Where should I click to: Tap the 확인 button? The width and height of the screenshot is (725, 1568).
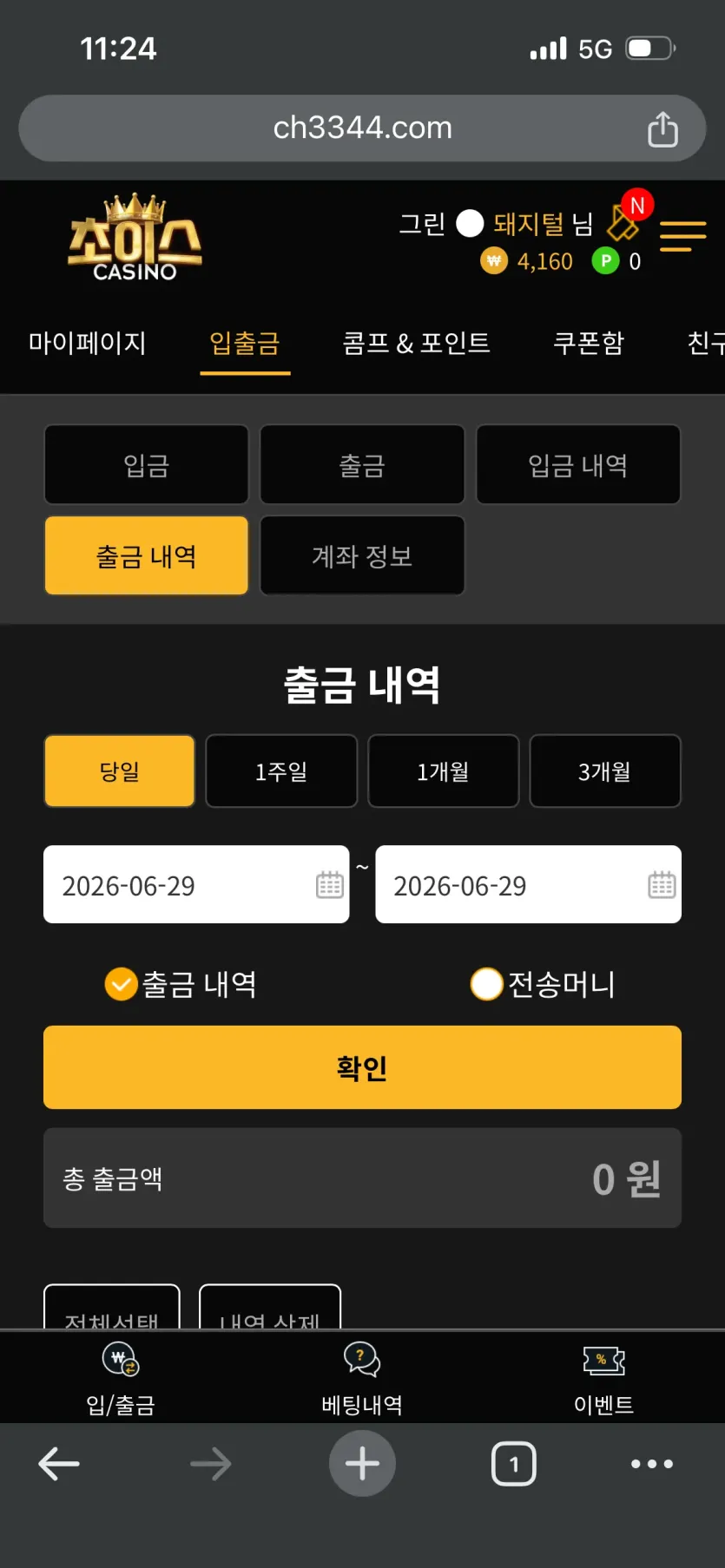point(362,1067)
